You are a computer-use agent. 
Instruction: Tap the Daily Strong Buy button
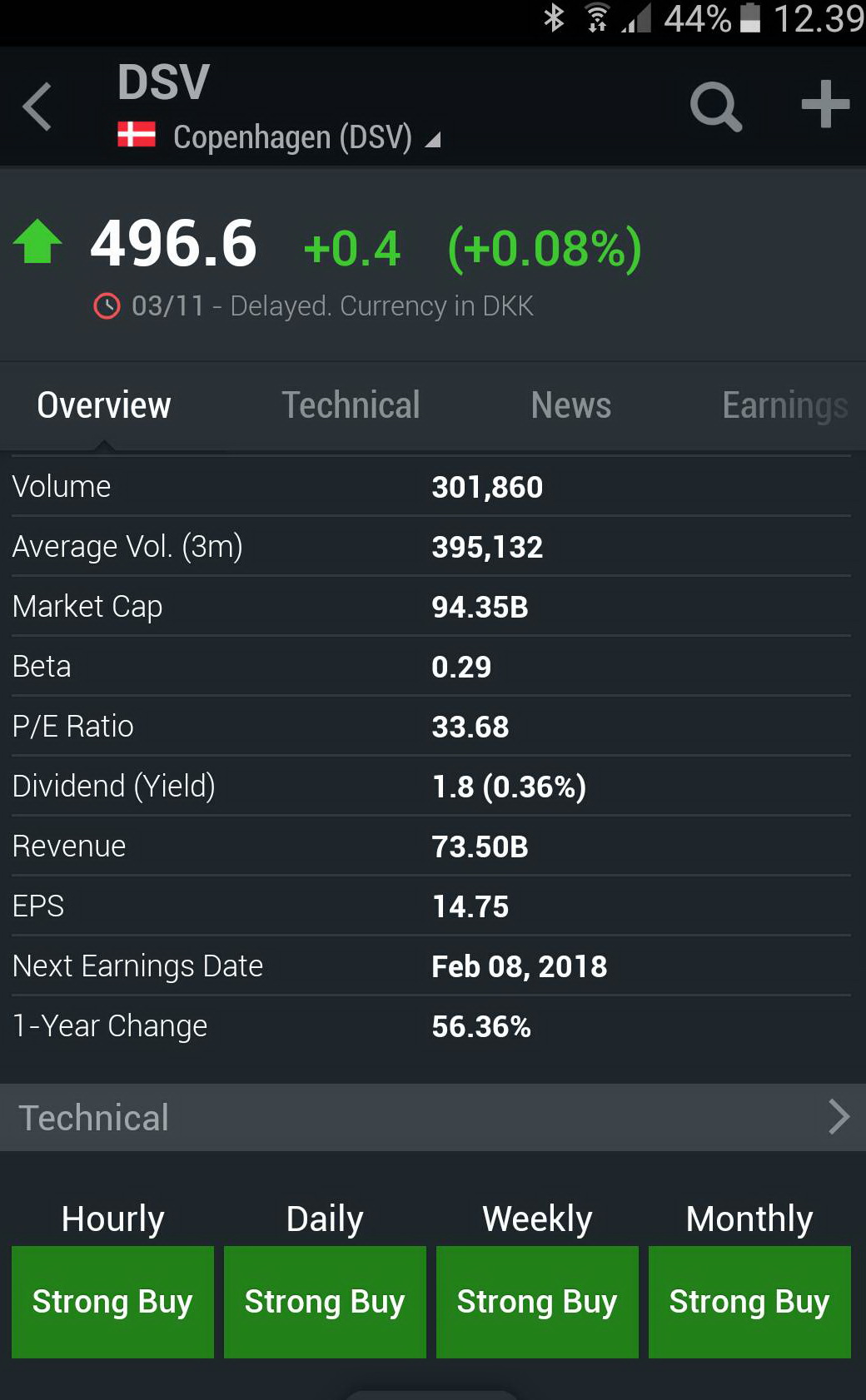pos(325,1302)
